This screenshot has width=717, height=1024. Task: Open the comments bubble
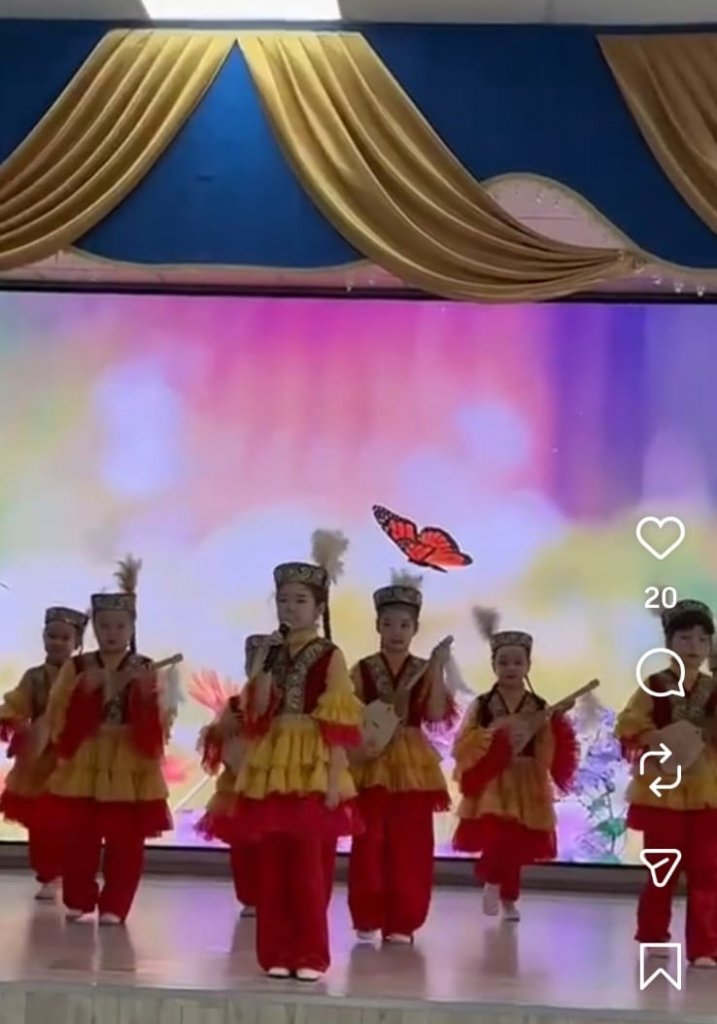click(660, 672)
